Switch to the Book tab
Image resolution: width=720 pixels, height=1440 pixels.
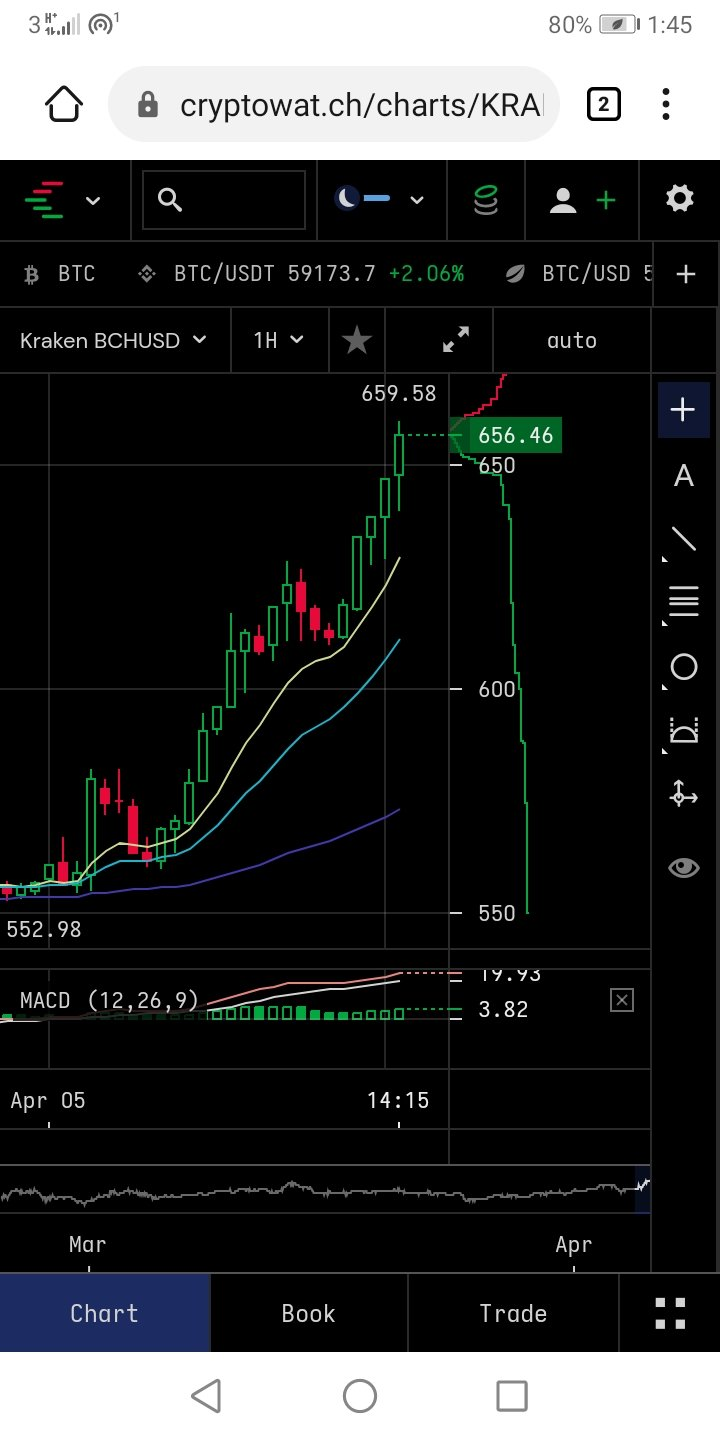[x=309, y=1313]
